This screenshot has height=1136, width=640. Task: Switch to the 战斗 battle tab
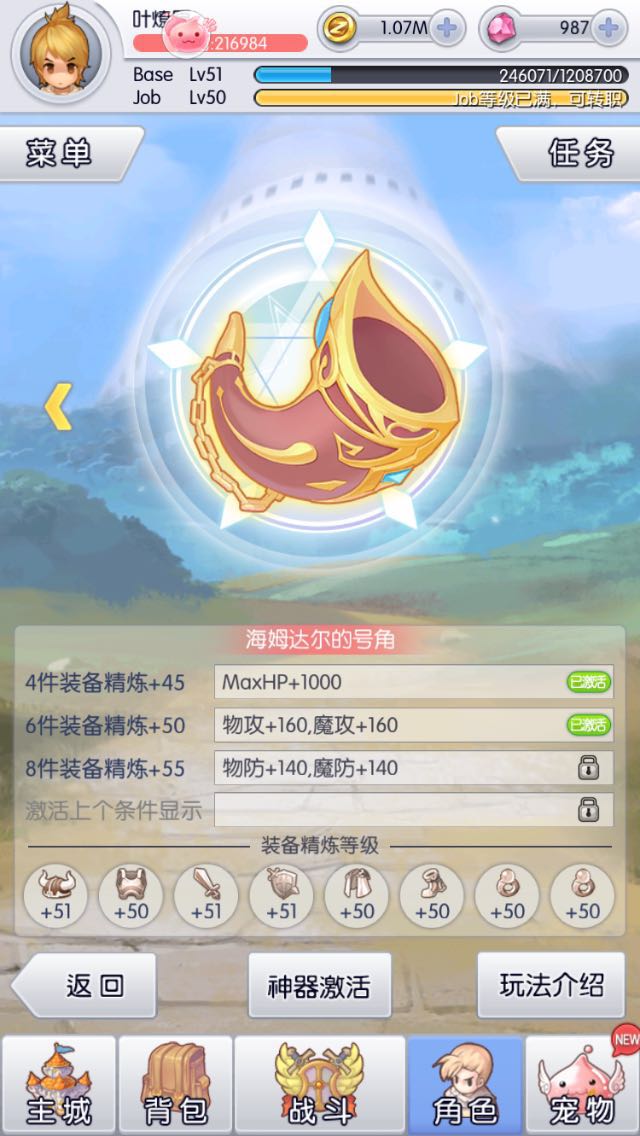click(319, 1085)
